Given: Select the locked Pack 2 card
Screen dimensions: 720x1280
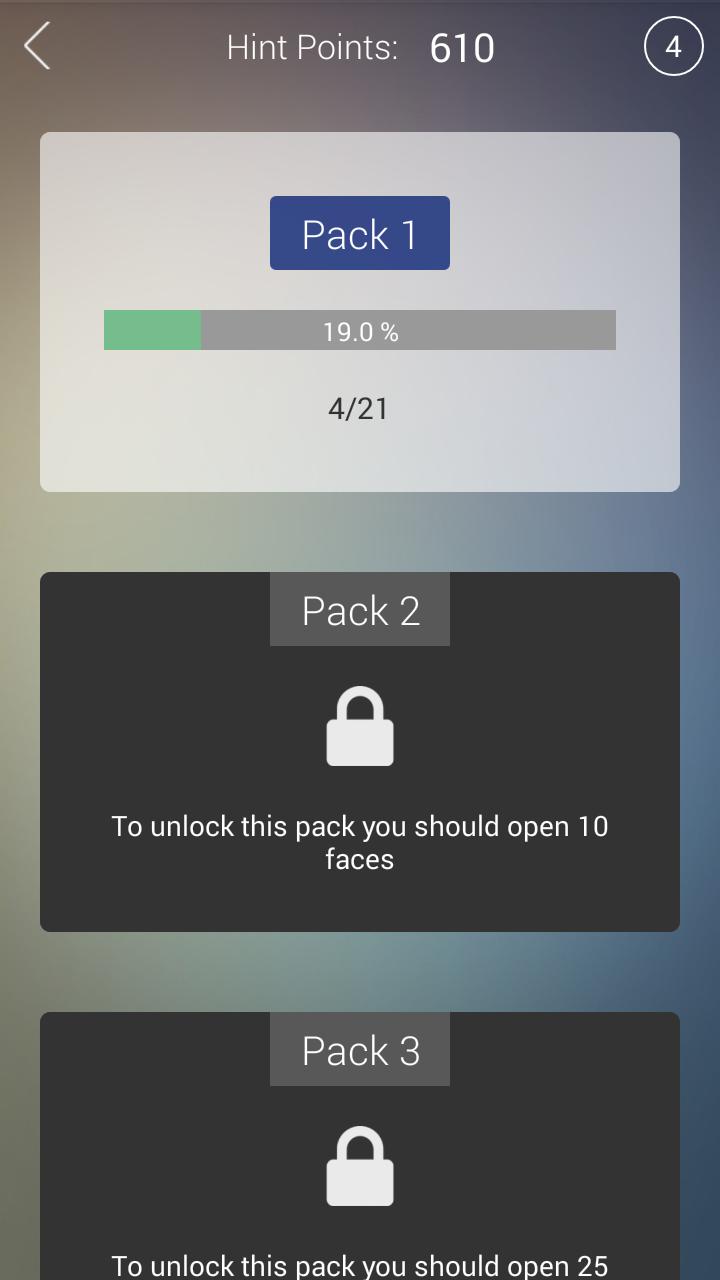Looking at the screenshot, I should coord(359,751).
